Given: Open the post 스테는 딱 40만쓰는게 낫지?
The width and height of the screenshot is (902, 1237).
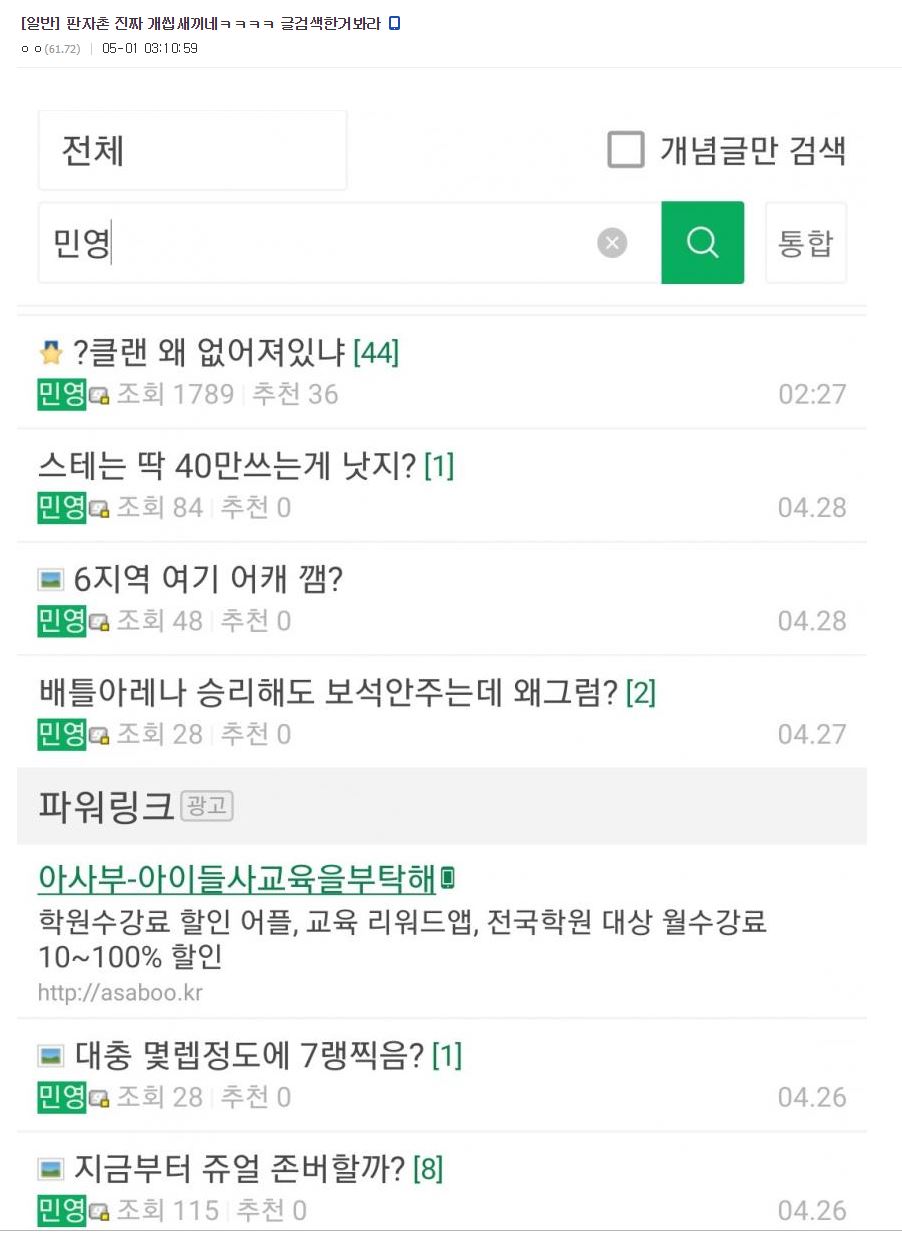Looking at the screenshot, I should pos(226,465).
